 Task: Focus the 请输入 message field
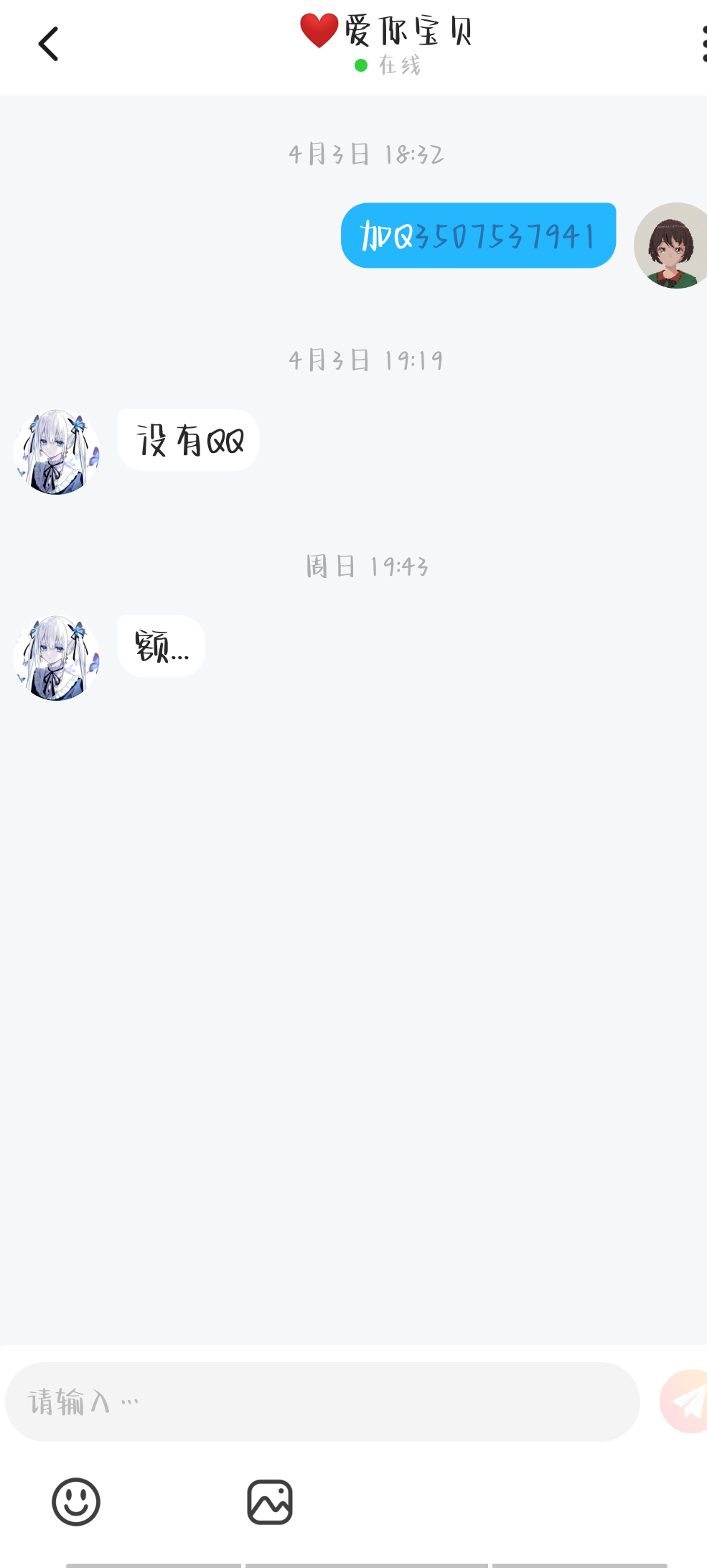click(322, 1401)
